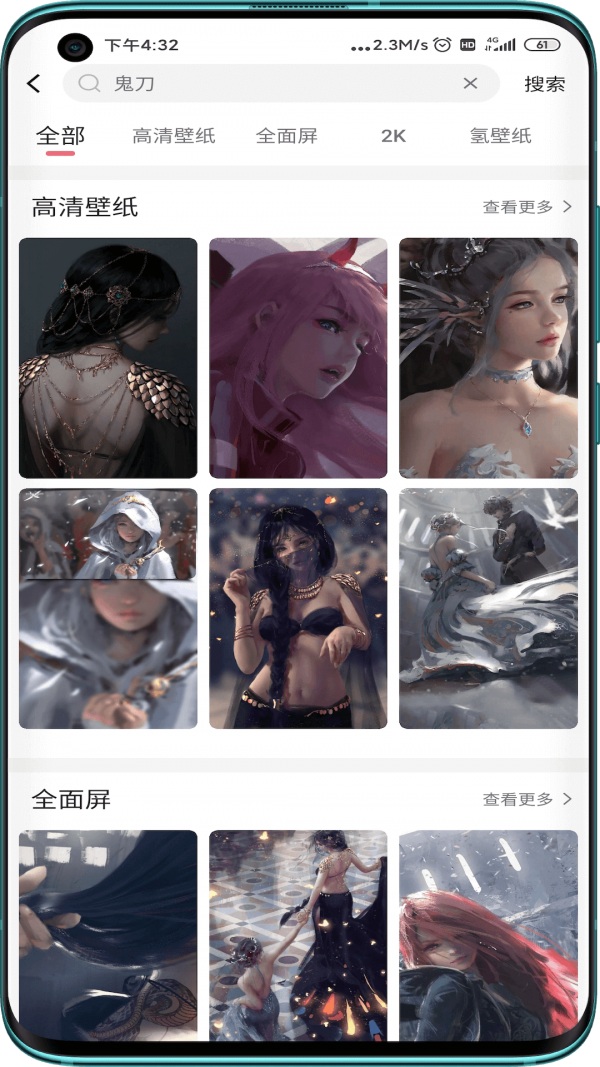Open the pink-haired girl wallpaper

coord(298,357)
